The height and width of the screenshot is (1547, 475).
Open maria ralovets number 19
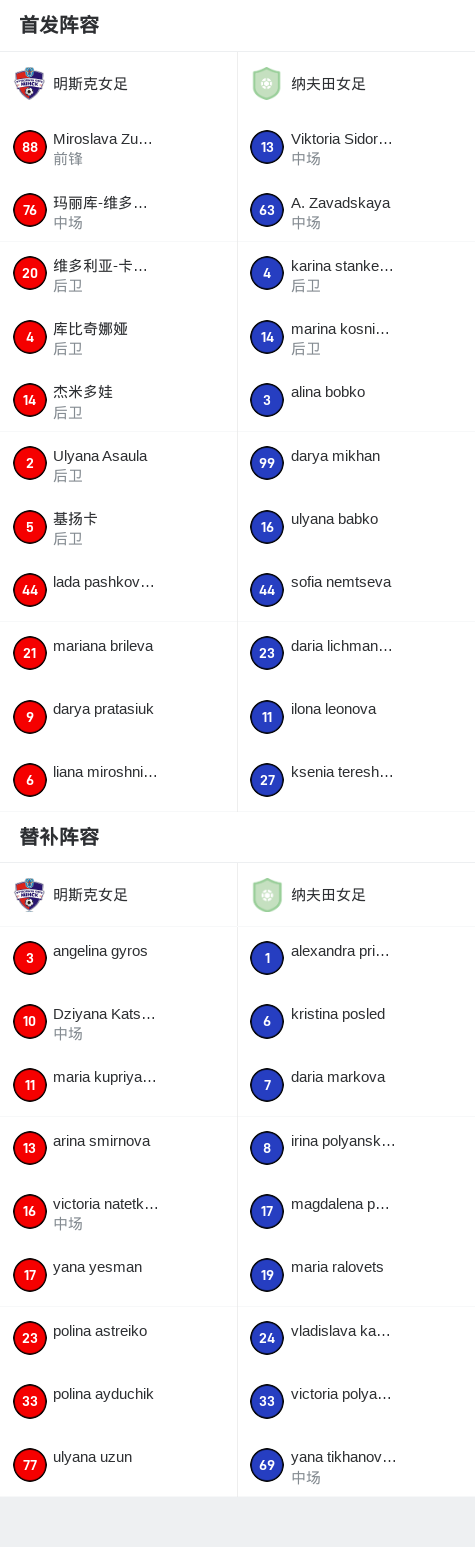coord(356,1275)
